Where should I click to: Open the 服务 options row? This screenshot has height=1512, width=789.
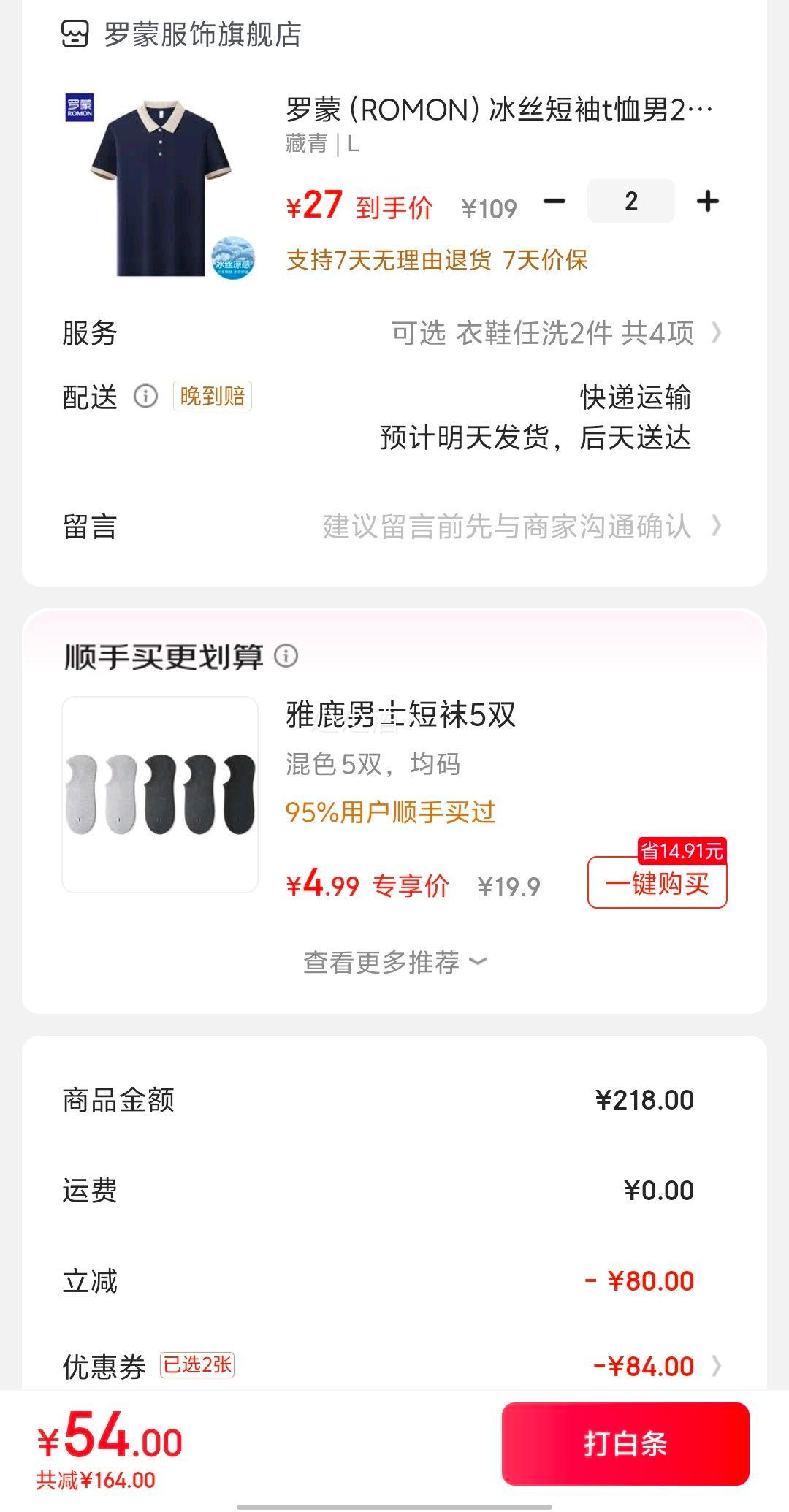click(394, 333)
